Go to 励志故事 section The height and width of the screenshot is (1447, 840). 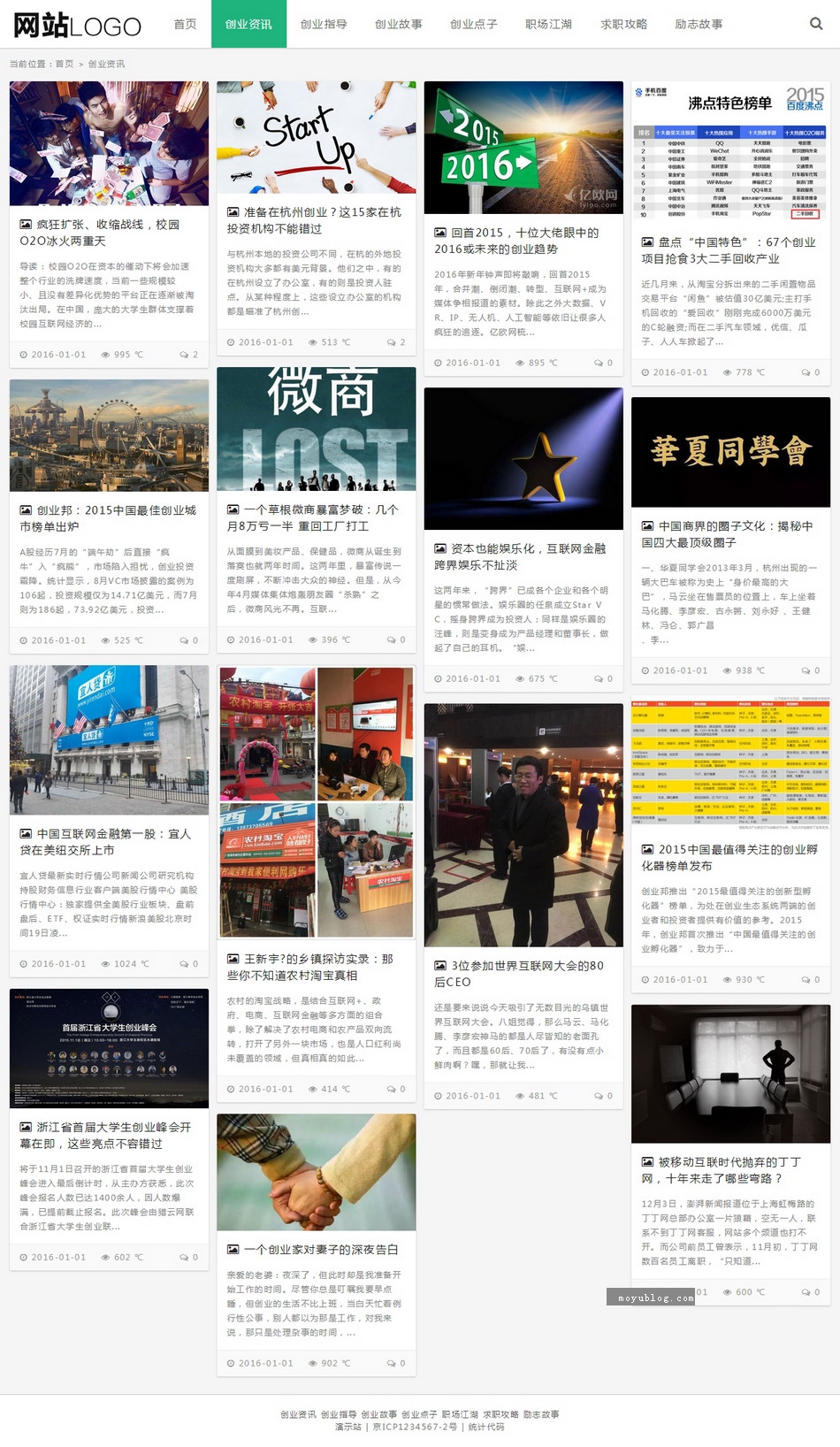pyautogui.click(x=699, y=24)
